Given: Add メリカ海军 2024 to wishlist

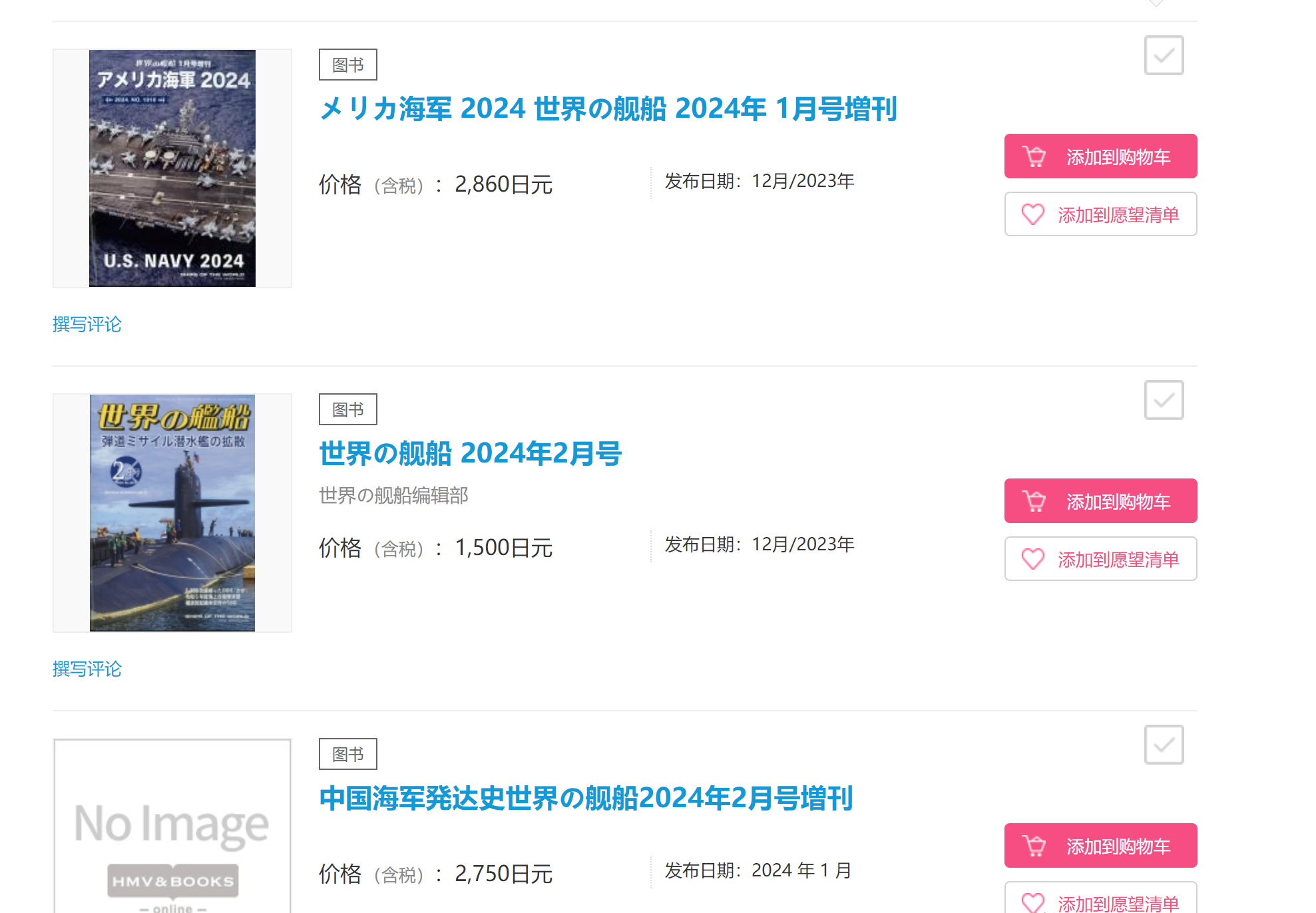Looking at the screenshot, I should coord(1100,214).
